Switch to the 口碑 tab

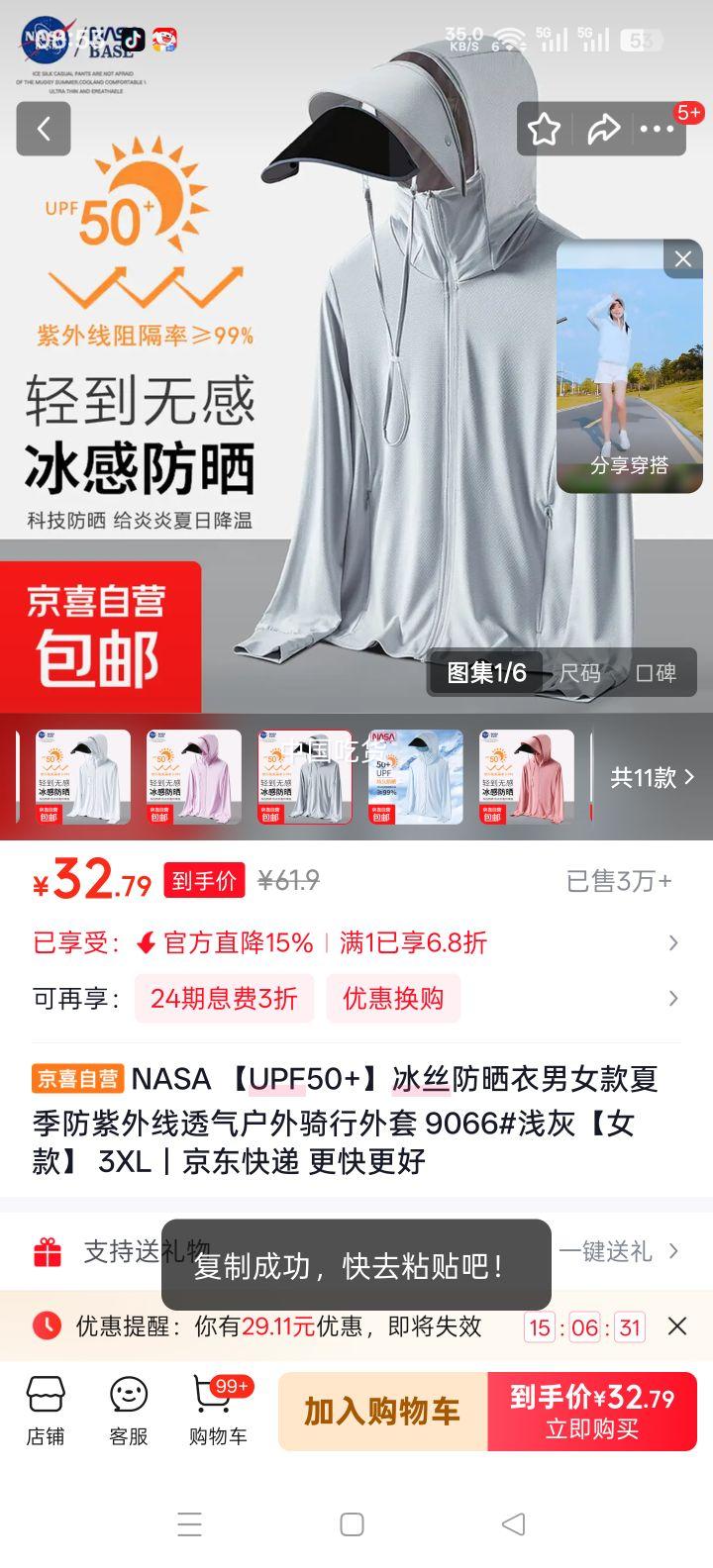657,672
